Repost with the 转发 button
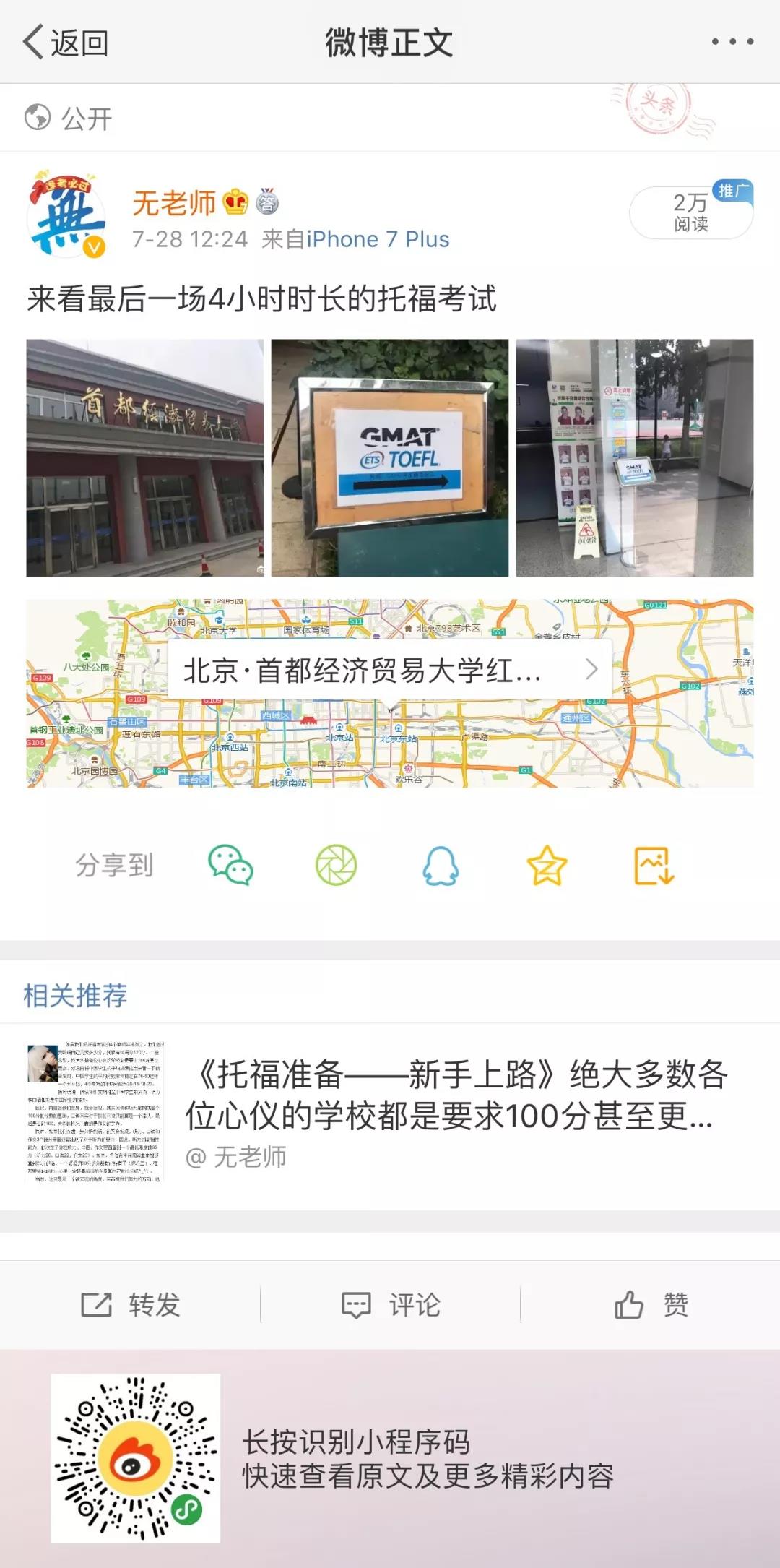This screenshot has height=1568, width=780. 130,1304
